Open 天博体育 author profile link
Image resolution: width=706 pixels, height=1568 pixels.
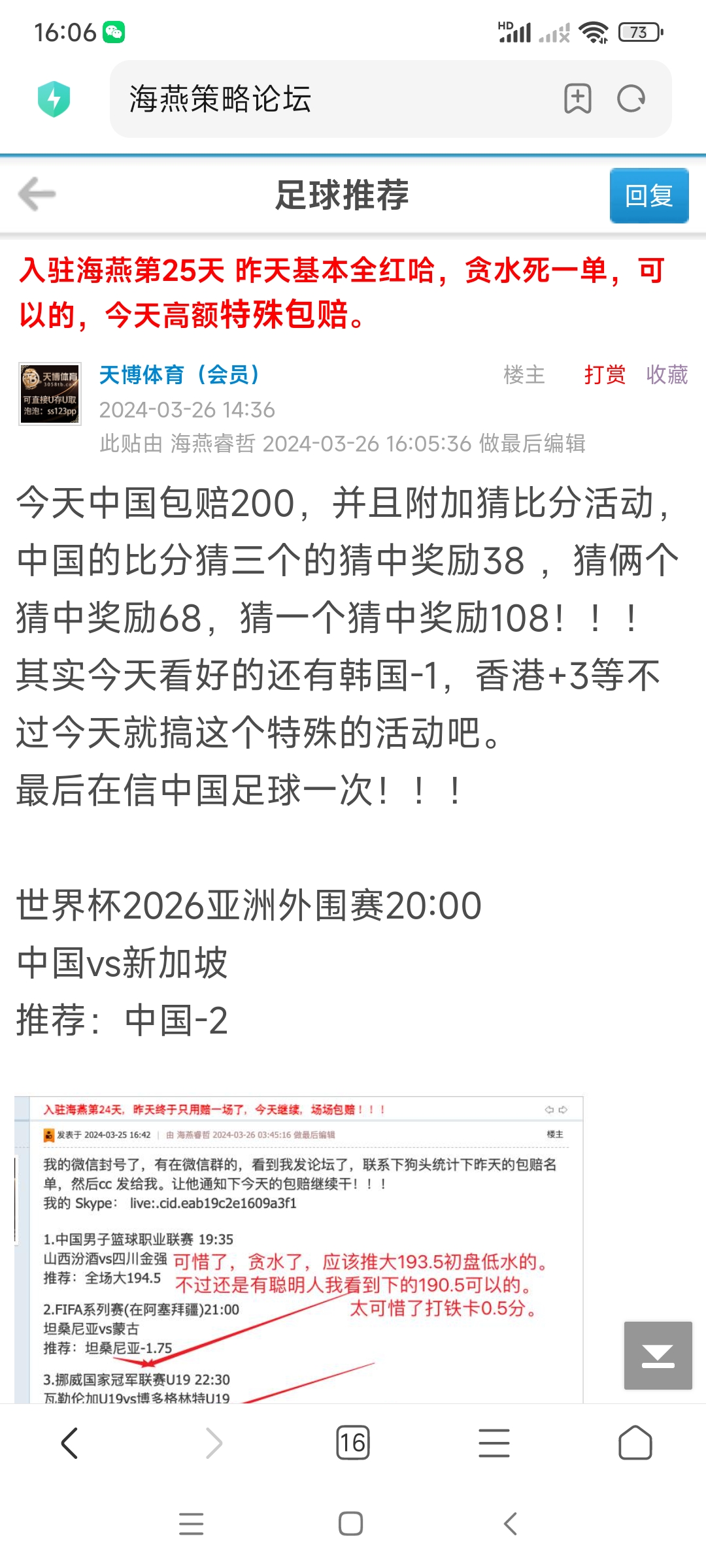click(x=179, y=375)
